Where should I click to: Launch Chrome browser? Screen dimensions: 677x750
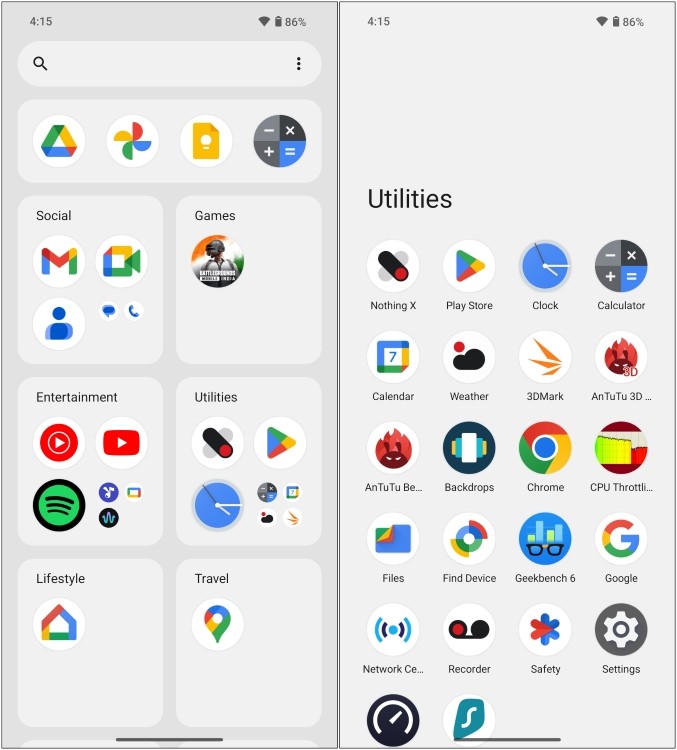coord(545,448)
